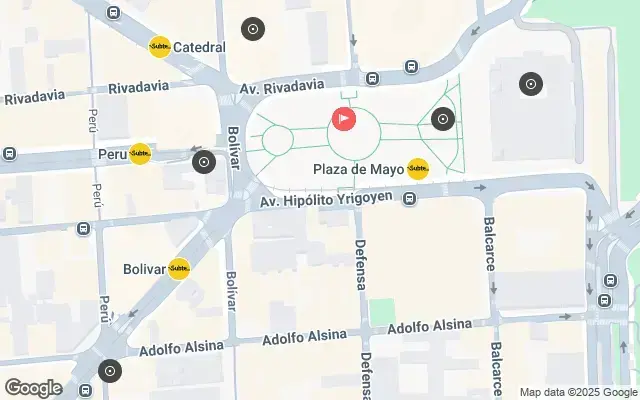Select the Peru subway station marker

tap(140, 154)
